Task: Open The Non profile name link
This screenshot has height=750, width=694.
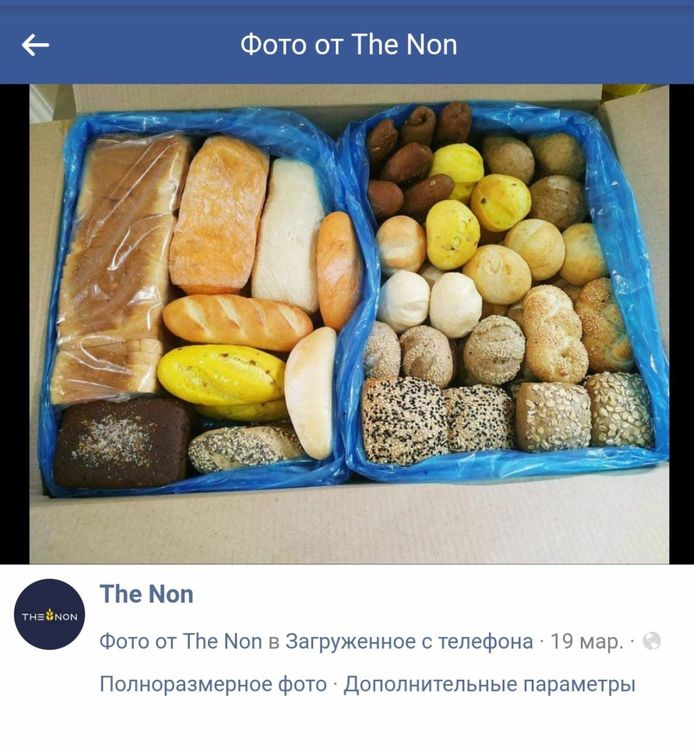Action: (x=147, y=594)
